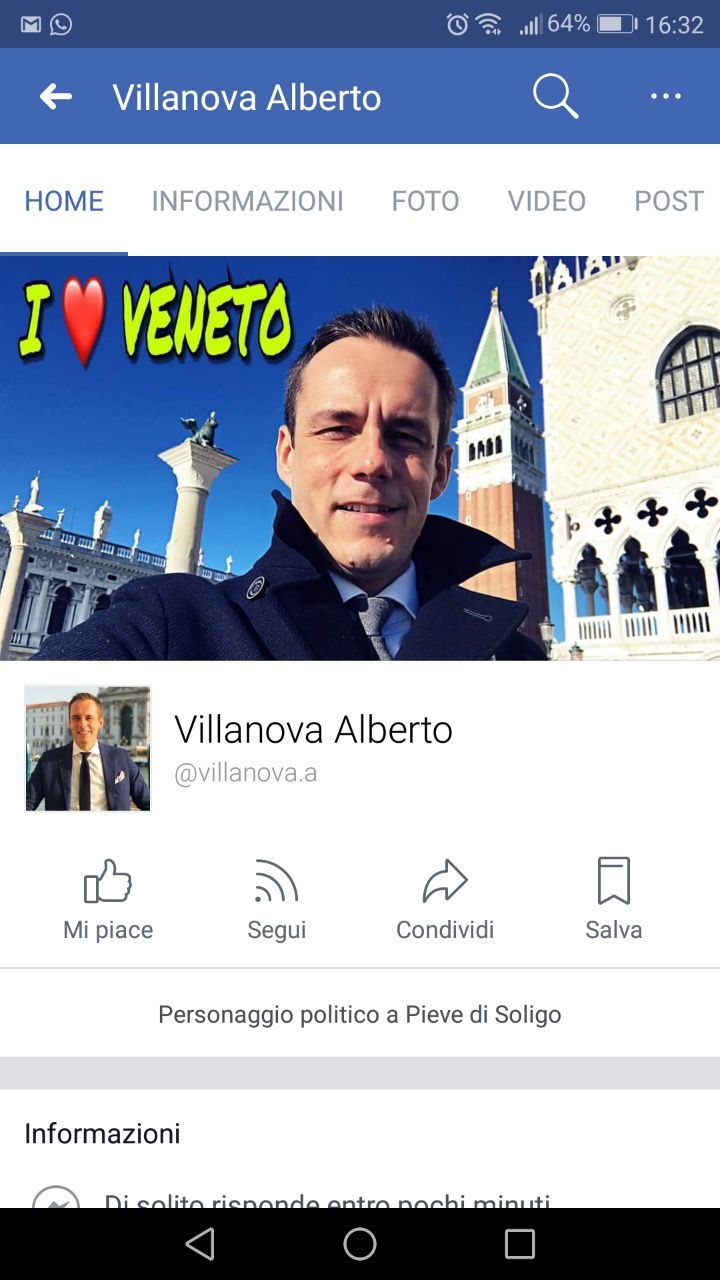720x1280 pixels.
Task: Open the three-dot overflow menu
Action: click(x=665, y=97)
